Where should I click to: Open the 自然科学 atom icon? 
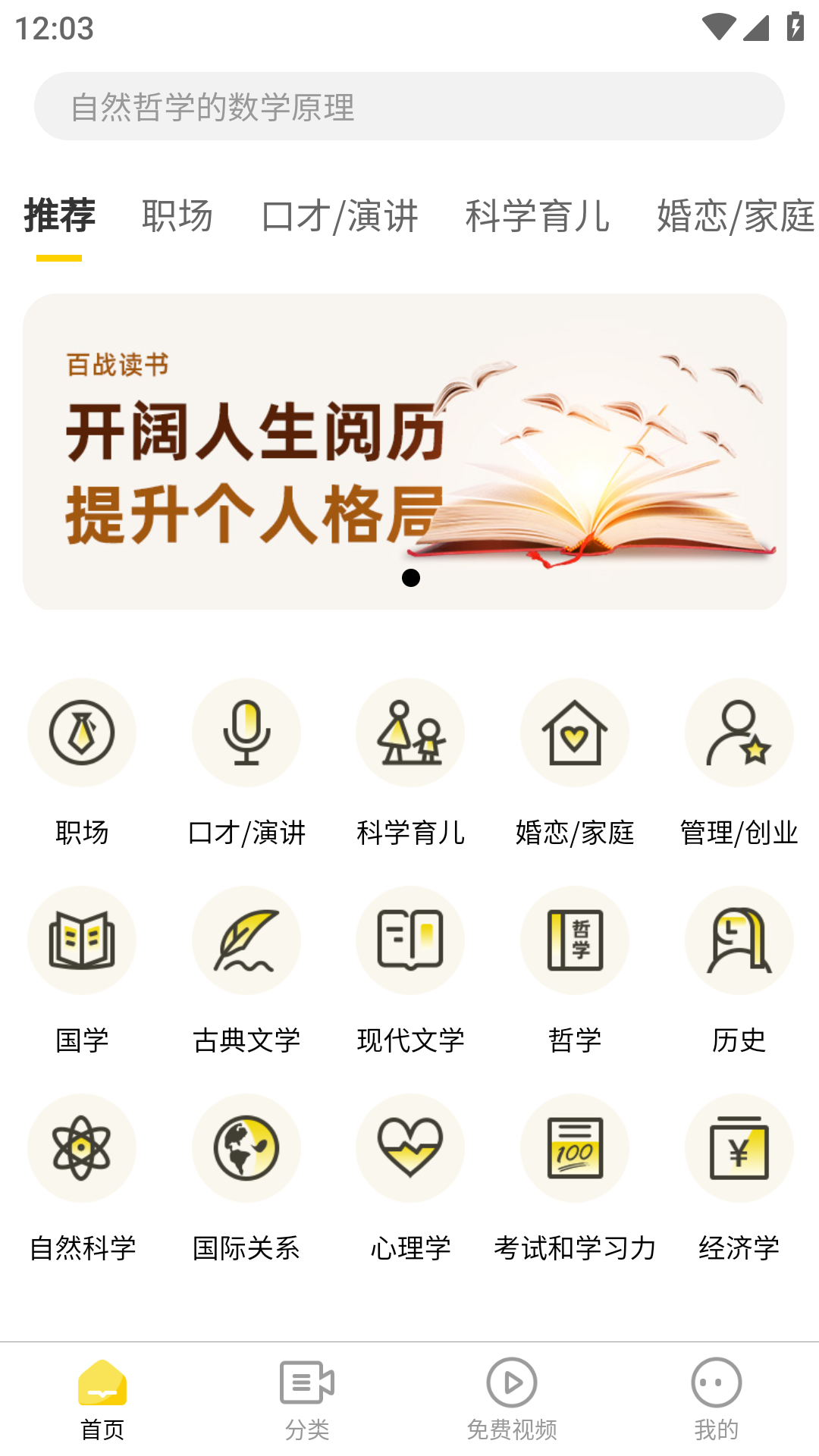[x=82, y=1147]
